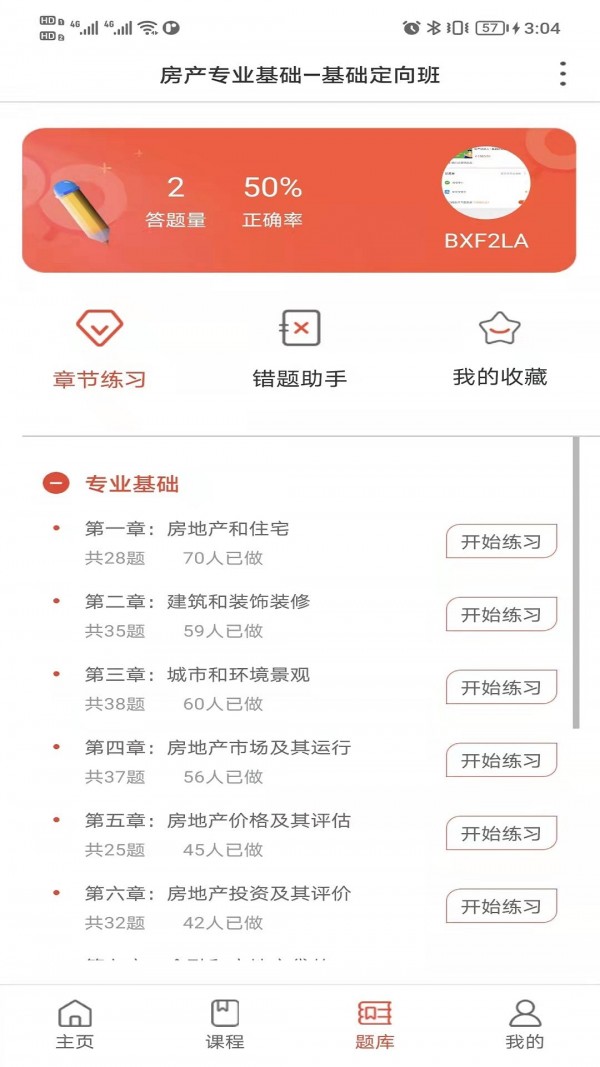The height and width of the screenshot is (1067, 600).
Task: Tap the BXF2LA profile avatar
Action: pyautogui.click(x=486, y=182)
